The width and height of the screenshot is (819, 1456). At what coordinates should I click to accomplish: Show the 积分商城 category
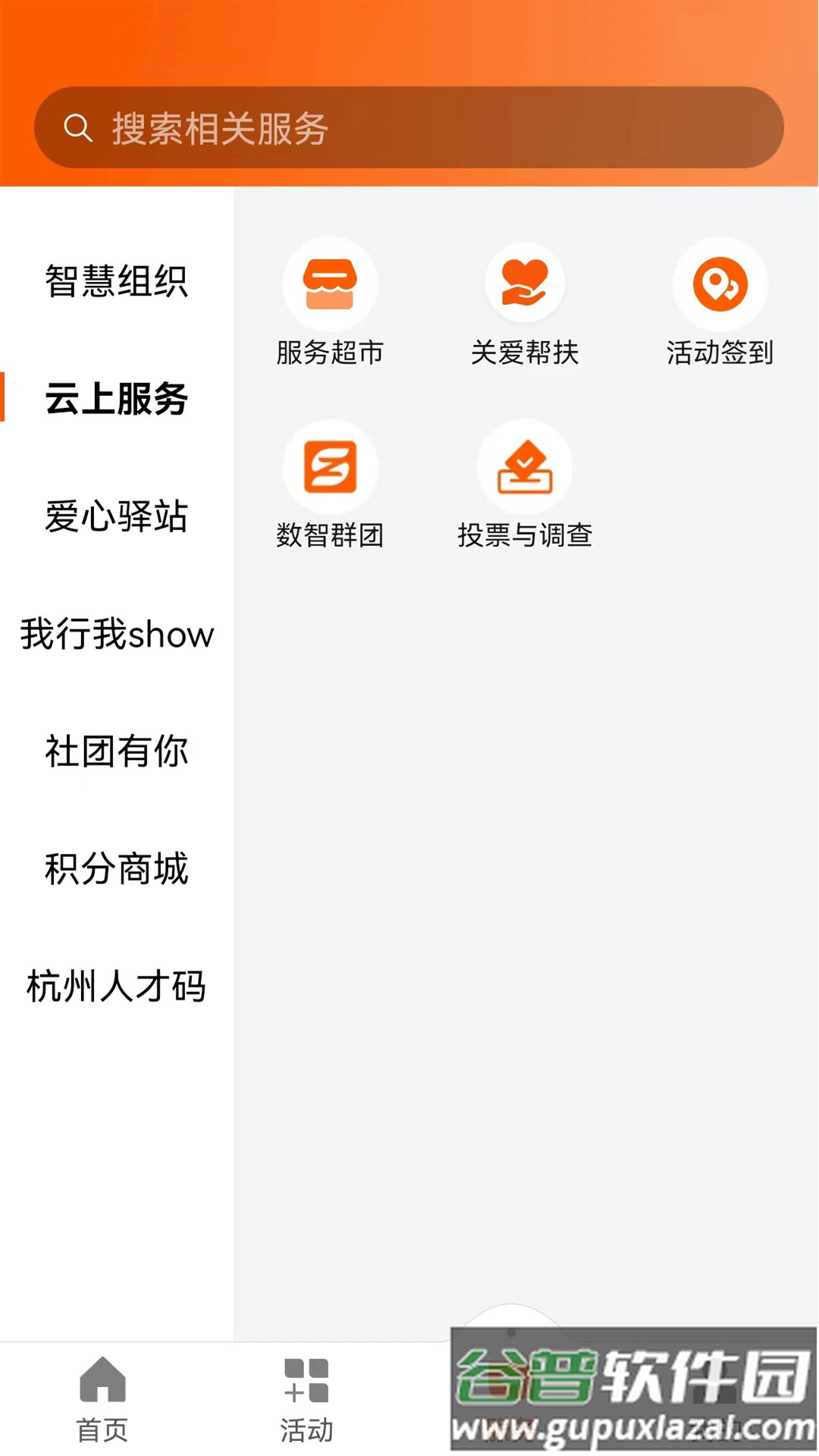[x=116, y=869]
